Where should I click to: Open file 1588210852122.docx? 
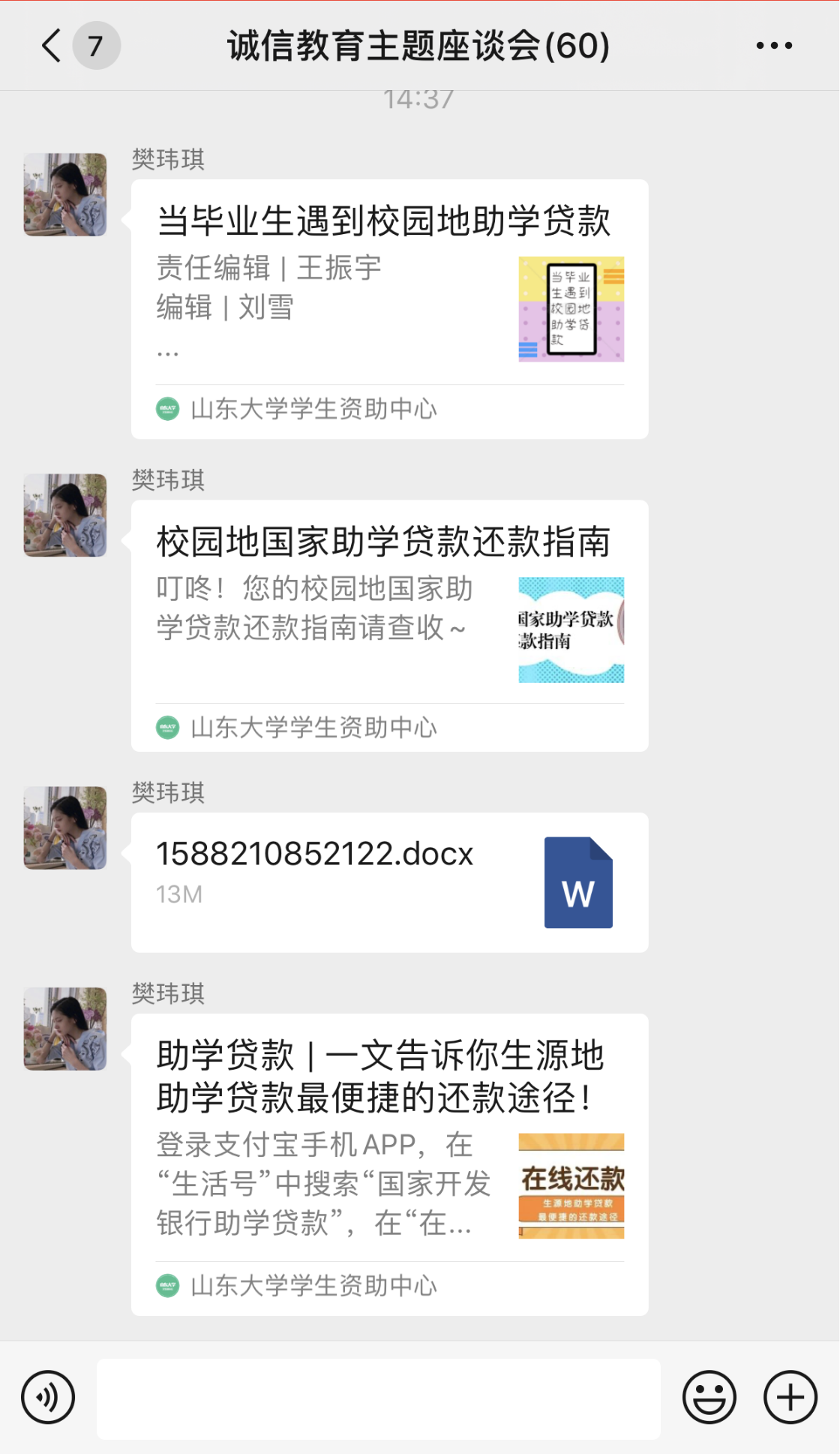pyautogui.click(x=389, y=882)
